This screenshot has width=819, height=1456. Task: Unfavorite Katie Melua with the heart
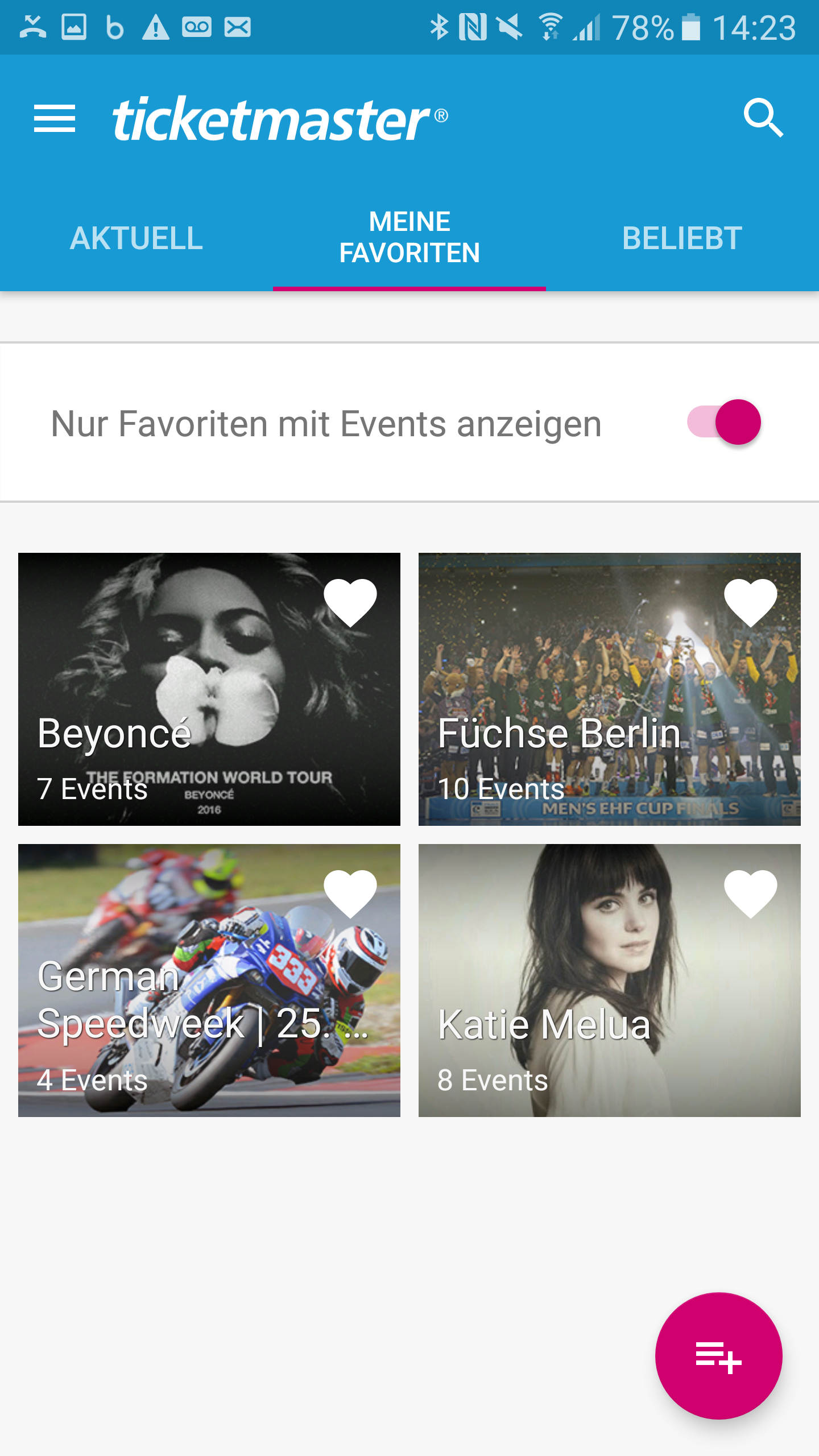[750, 894]
